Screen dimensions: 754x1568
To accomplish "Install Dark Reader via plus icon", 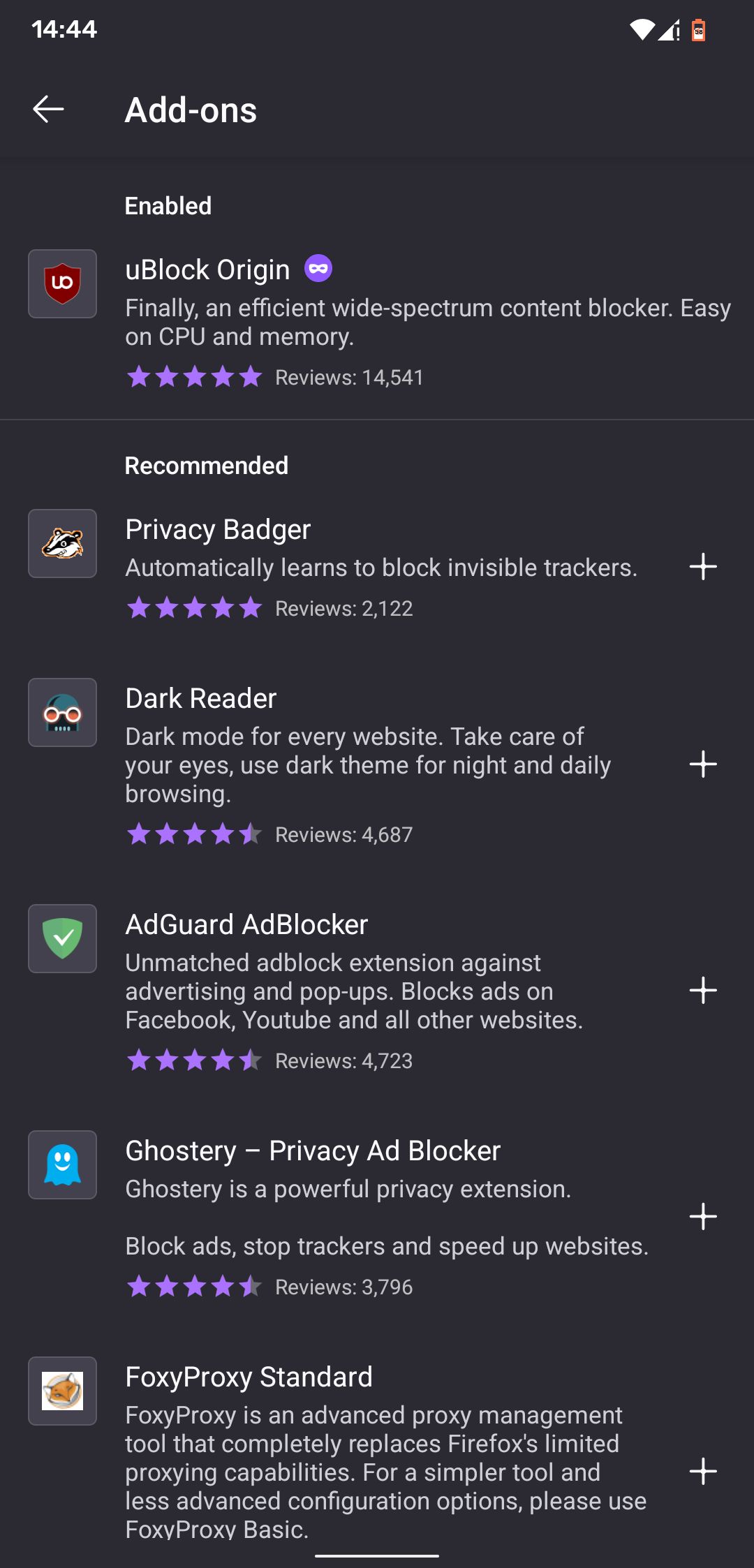I will tap(703, 764).
